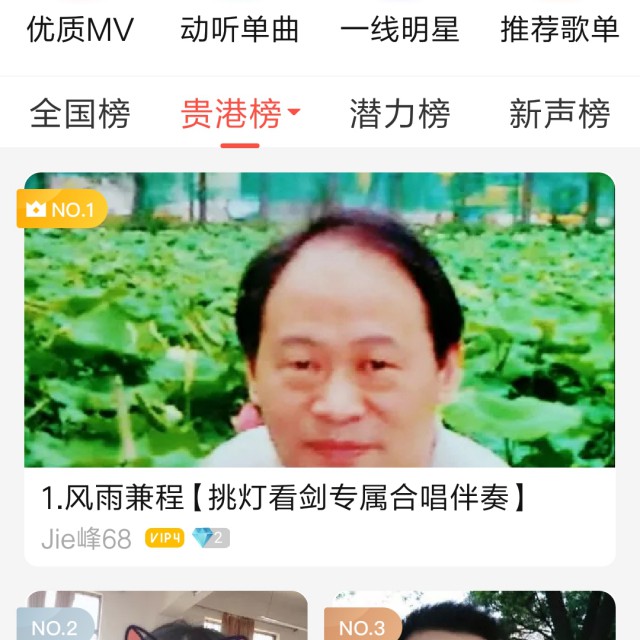Open the NO.3 ranked video
Image resolution: width=640 pixels, height=640 pixels.
pos(470,616)
